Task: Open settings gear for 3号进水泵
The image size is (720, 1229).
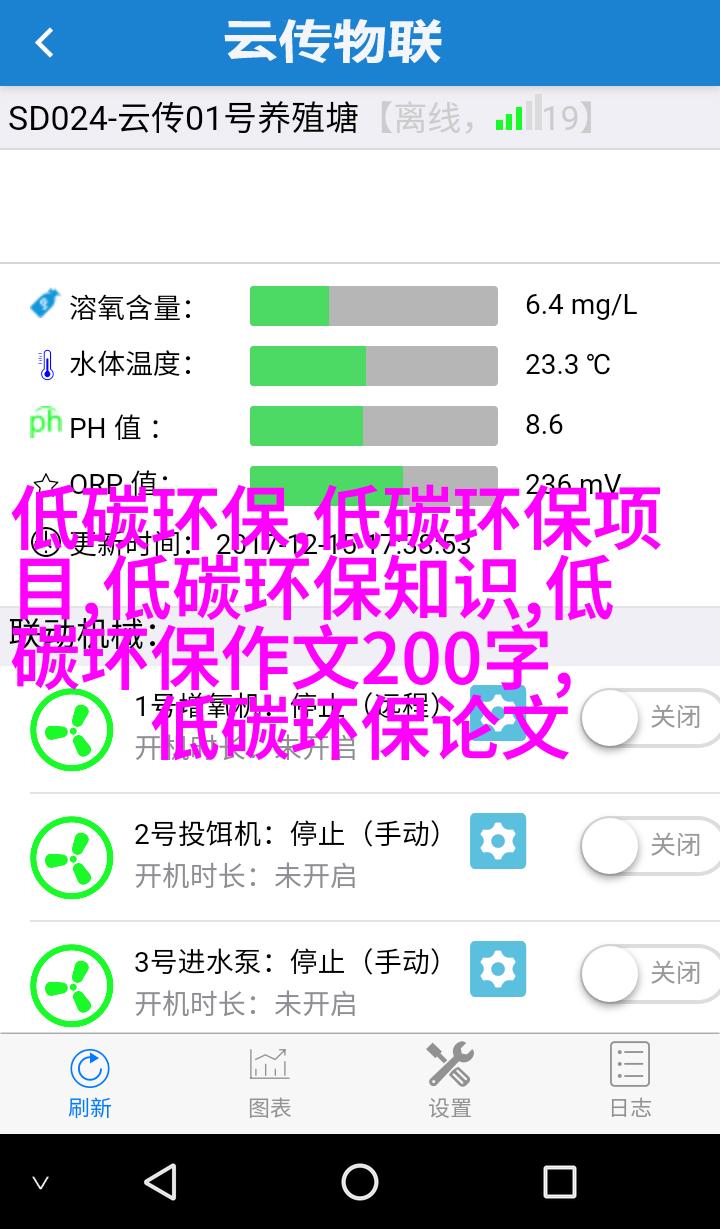Action: click(x=498, y=969)
